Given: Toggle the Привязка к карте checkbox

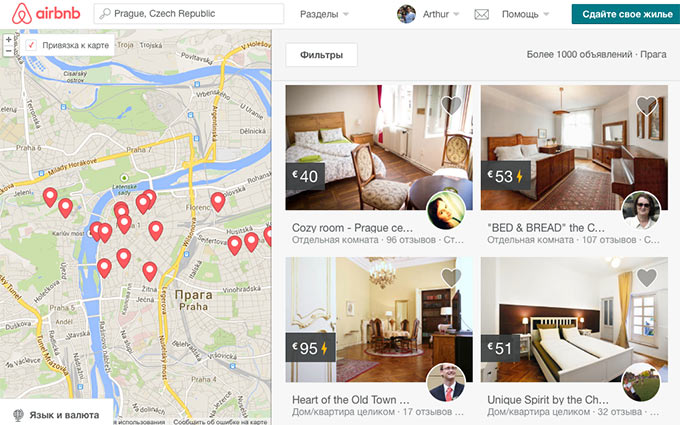Looking at the screenshot, I should 32,46.
